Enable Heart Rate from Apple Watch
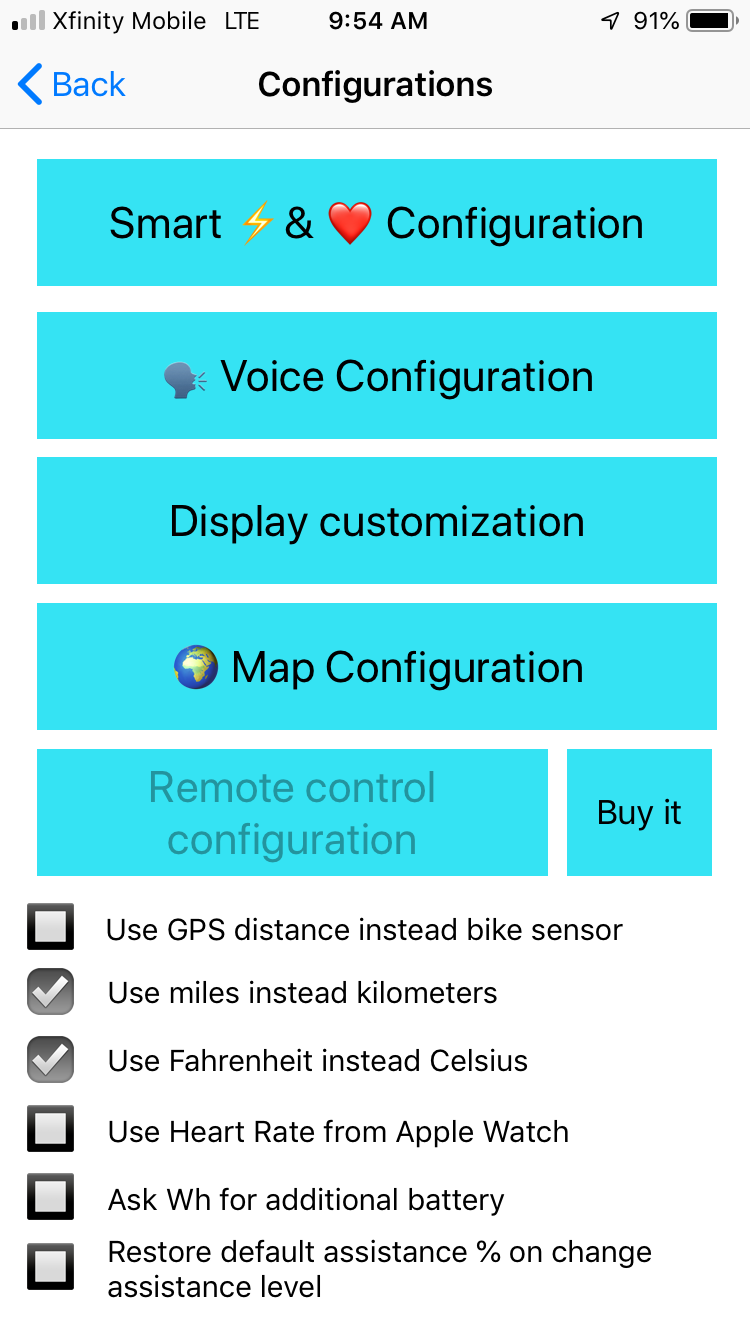This screenshot has height=1334, width=750. click(x=50, y=1130)
